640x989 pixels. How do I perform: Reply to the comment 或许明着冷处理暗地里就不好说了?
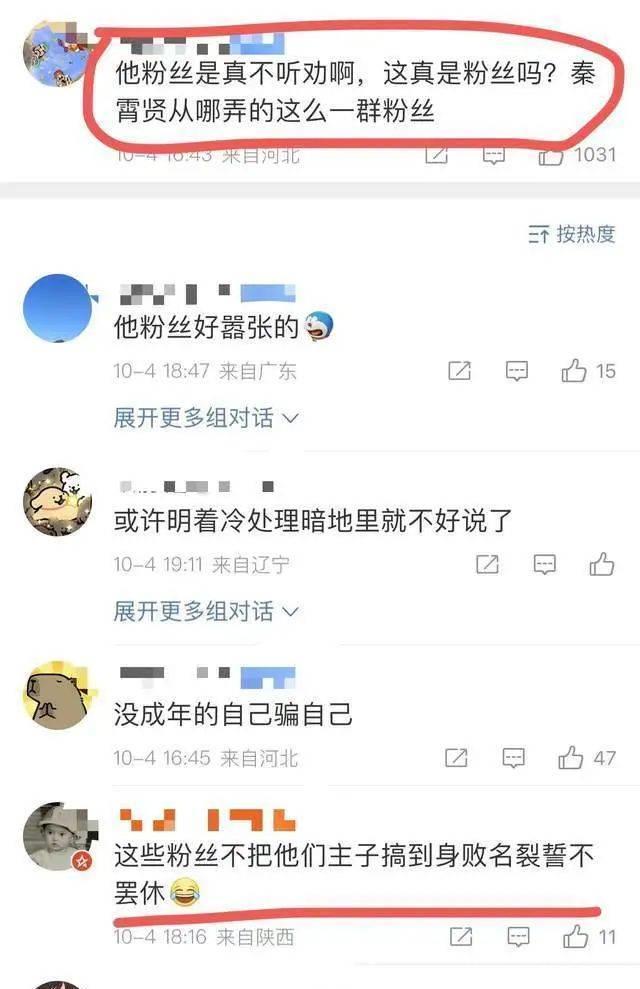544,565
